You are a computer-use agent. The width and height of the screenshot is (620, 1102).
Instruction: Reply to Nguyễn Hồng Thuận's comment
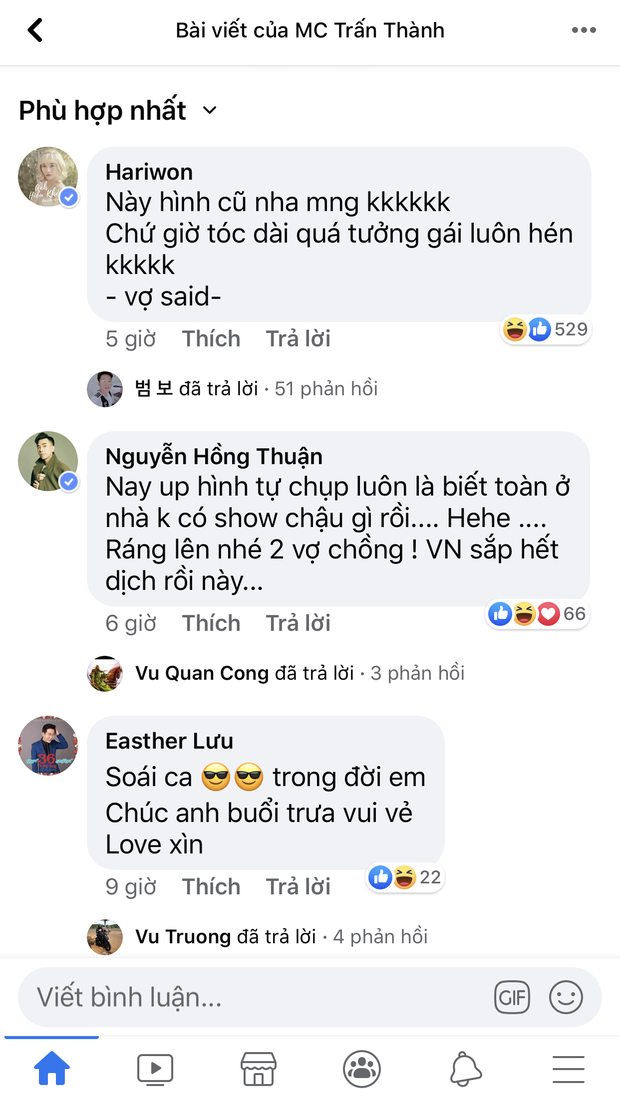coord(298,623)
